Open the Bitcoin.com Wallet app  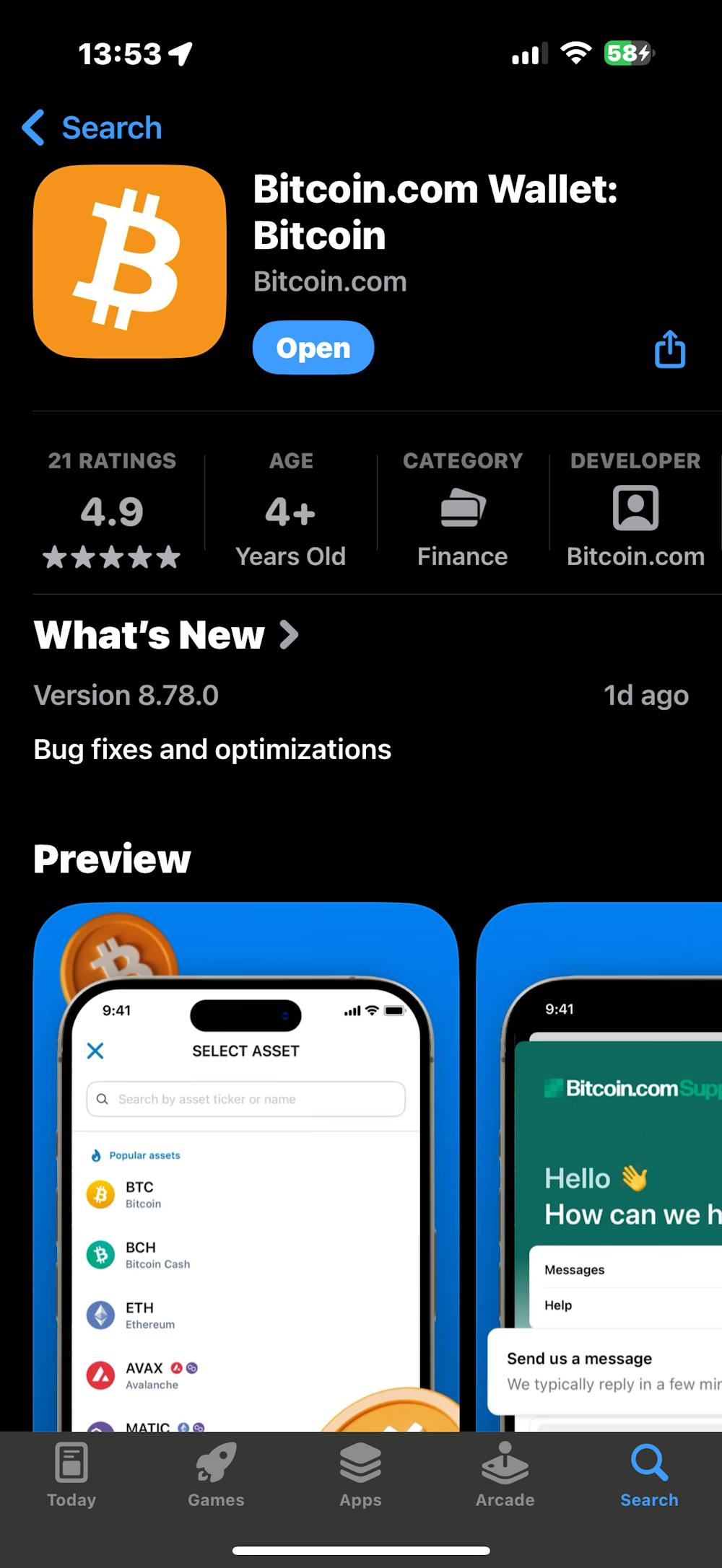(313, 348)
